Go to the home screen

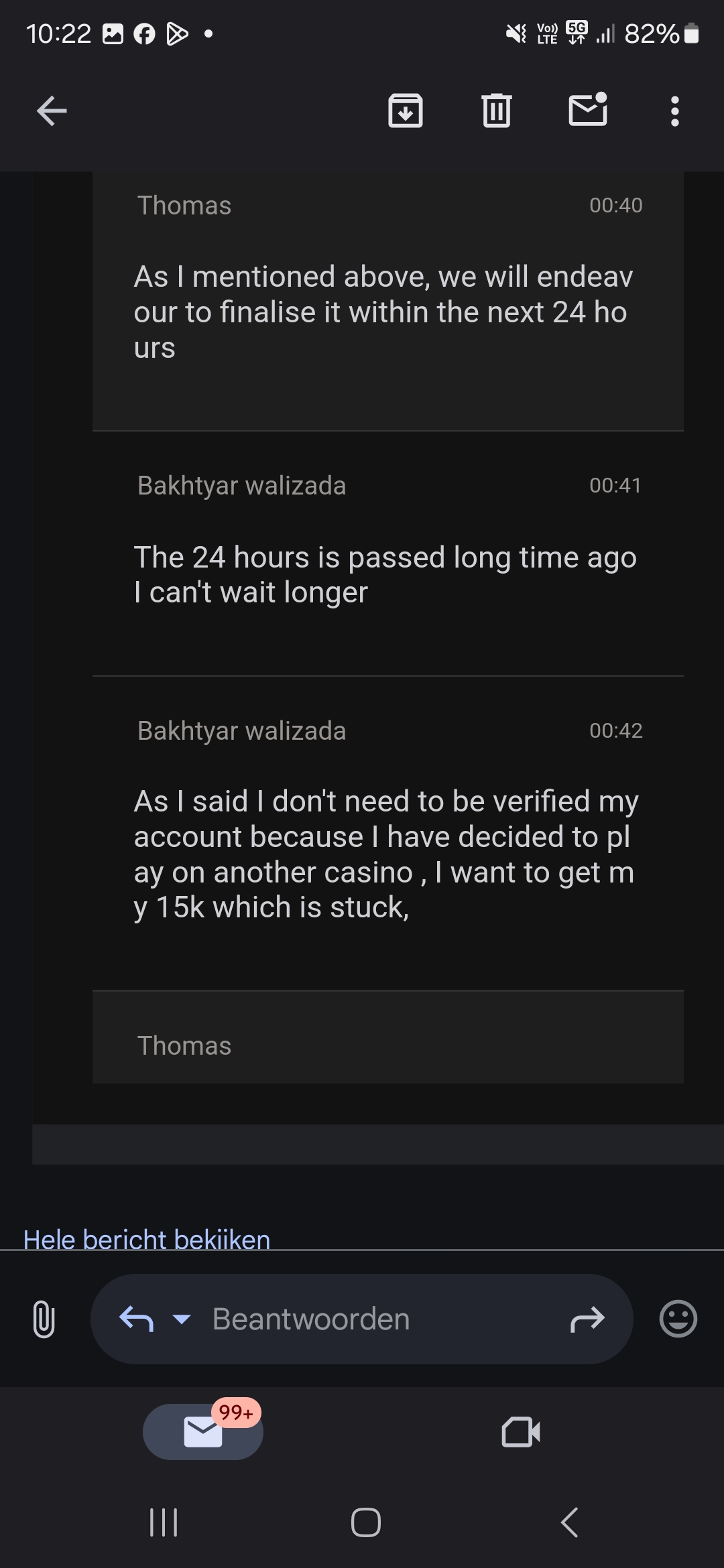tap(365, 1522)
